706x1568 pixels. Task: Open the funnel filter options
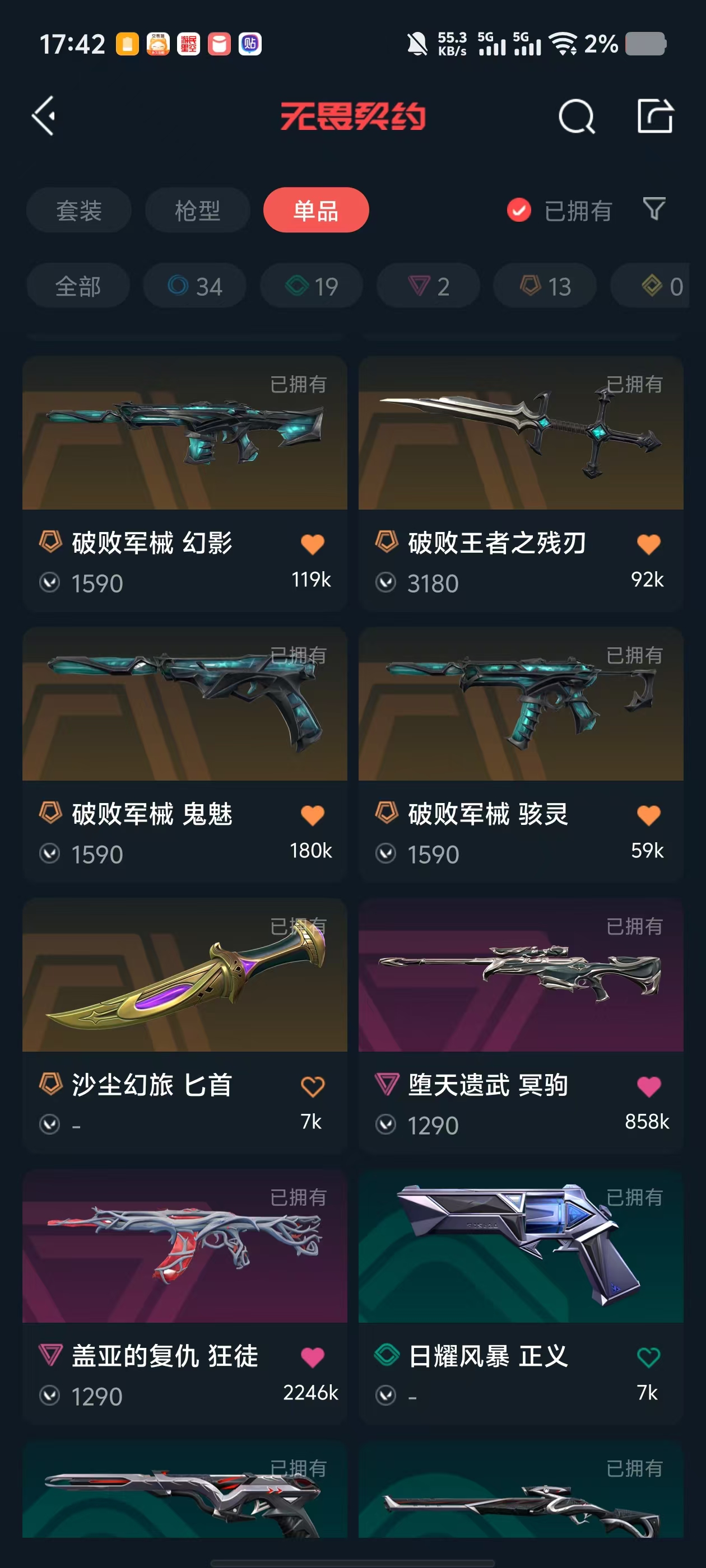click(x=654, y=209)
